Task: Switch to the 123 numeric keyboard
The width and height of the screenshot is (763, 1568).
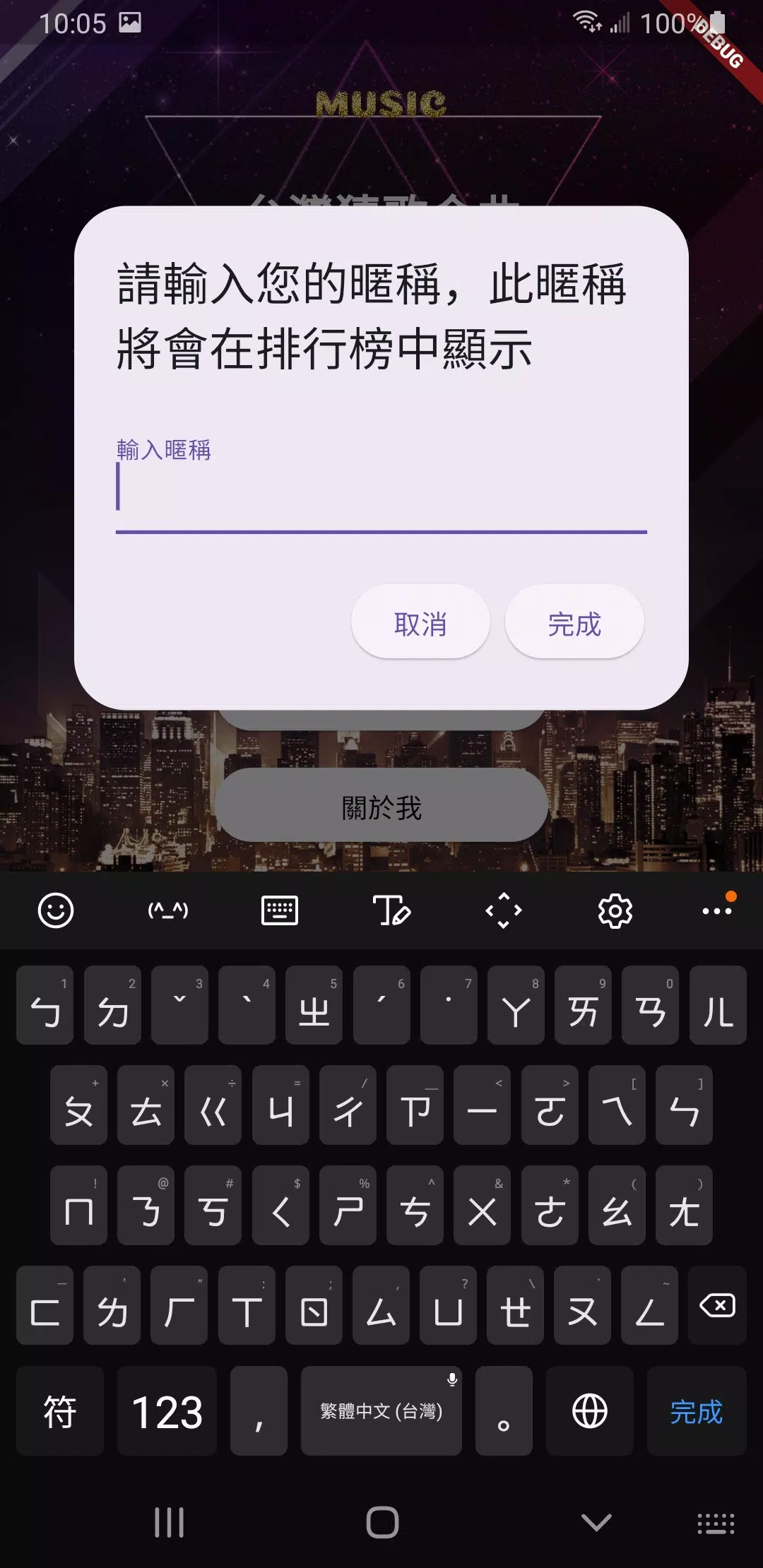Action: click(167, 1411)
